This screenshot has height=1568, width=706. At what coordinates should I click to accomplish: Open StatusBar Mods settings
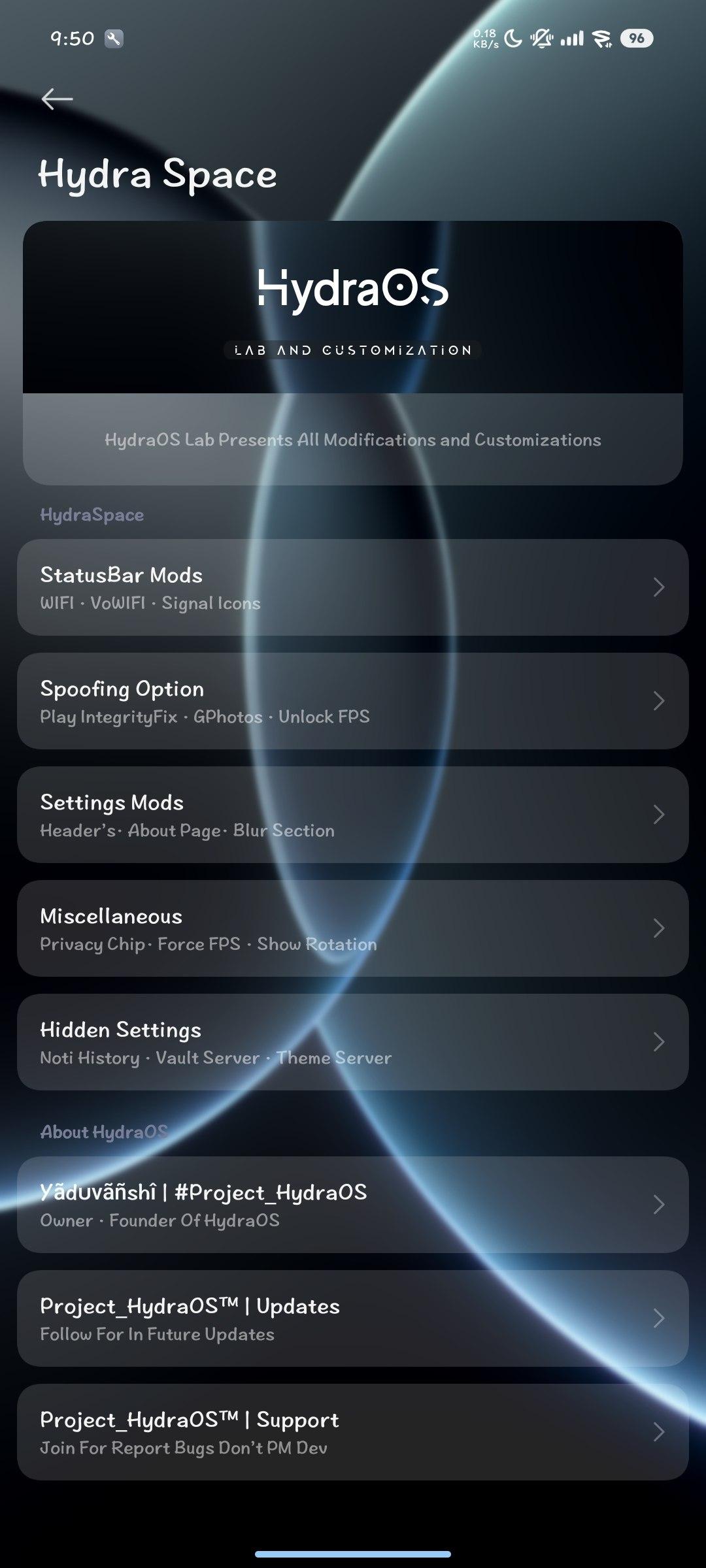click(353, 587)
